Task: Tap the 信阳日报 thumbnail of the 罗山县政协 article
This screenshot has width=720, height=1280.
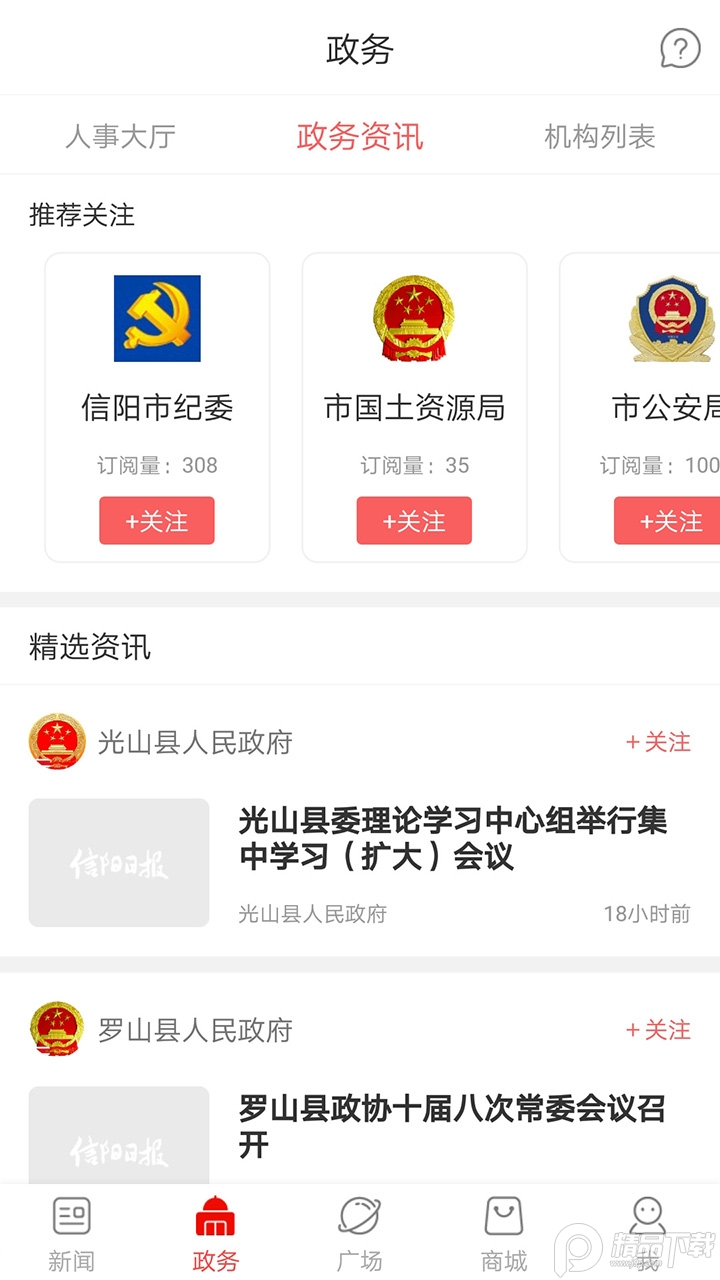Action: click(118, 1135)
